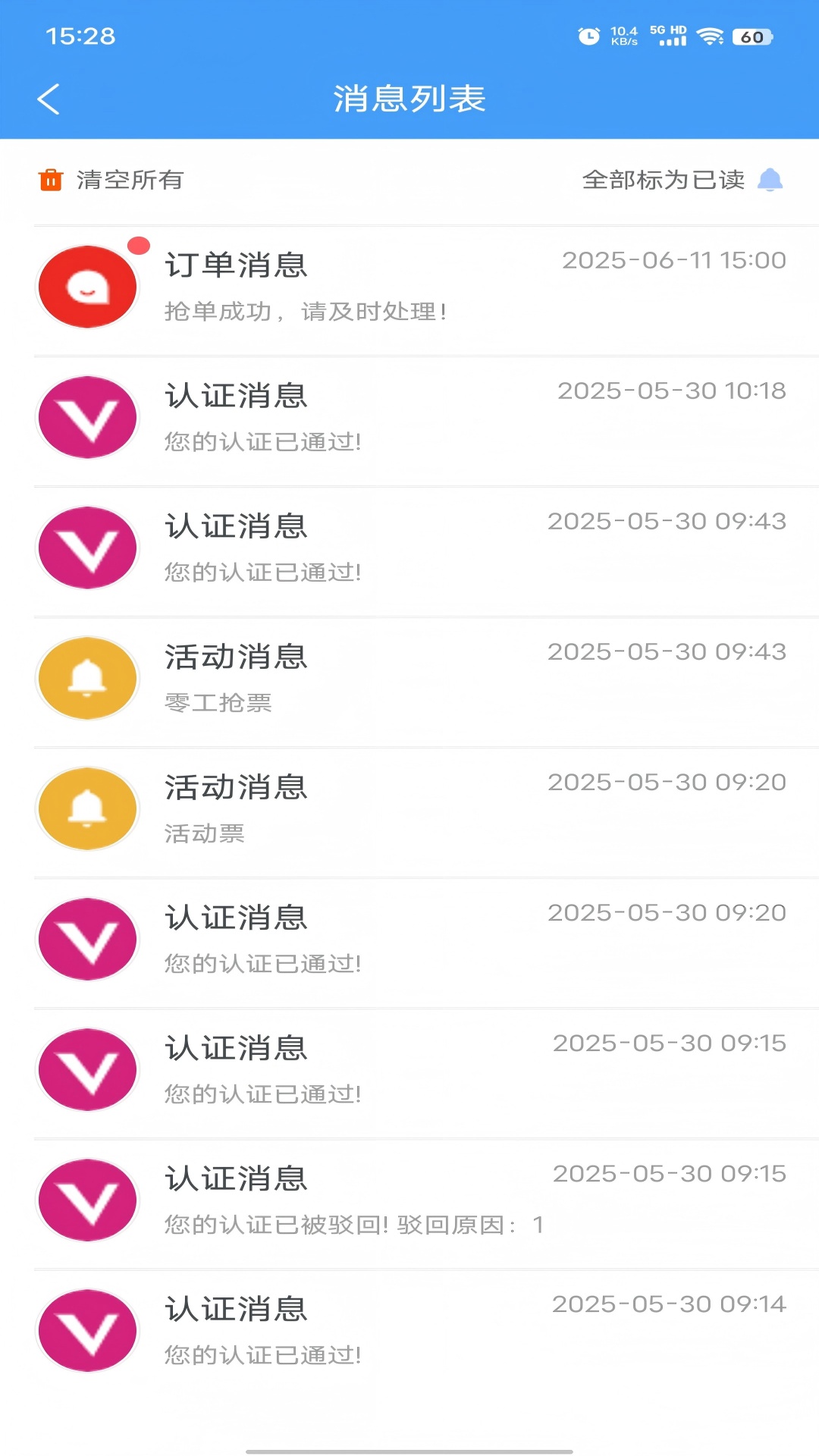Viewport: 819px width, 1456px height.
Task: Tap the battery level indicator showing 60
Action: point(753,35)
